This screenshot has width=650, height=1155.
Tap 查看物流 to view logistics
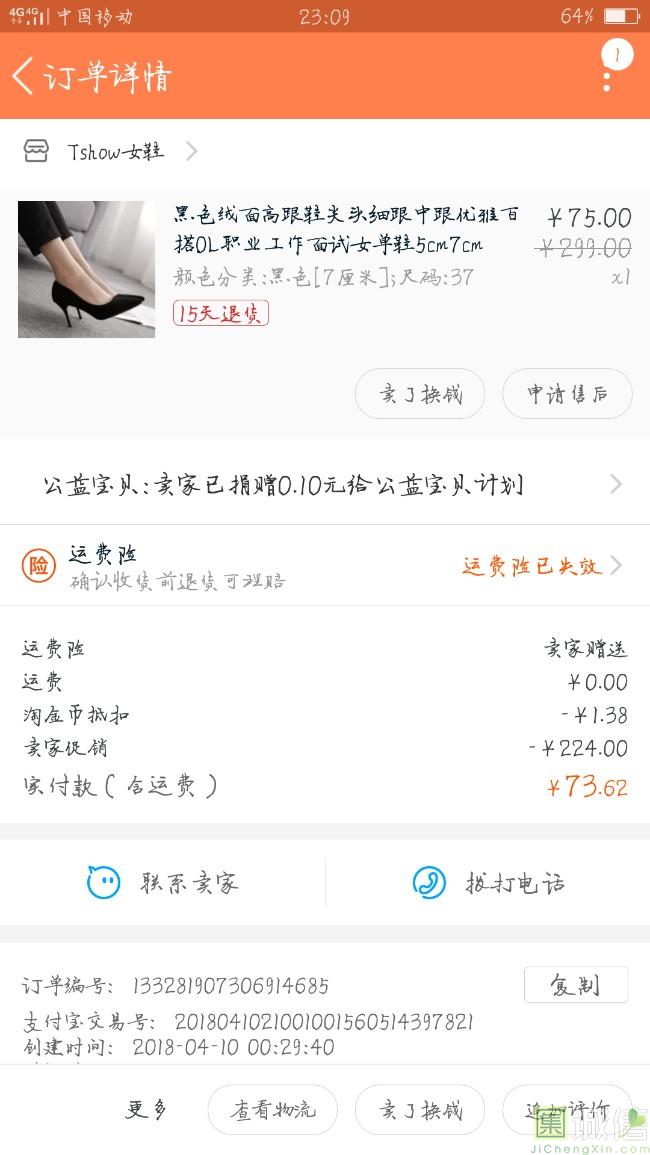(272, 1110)
